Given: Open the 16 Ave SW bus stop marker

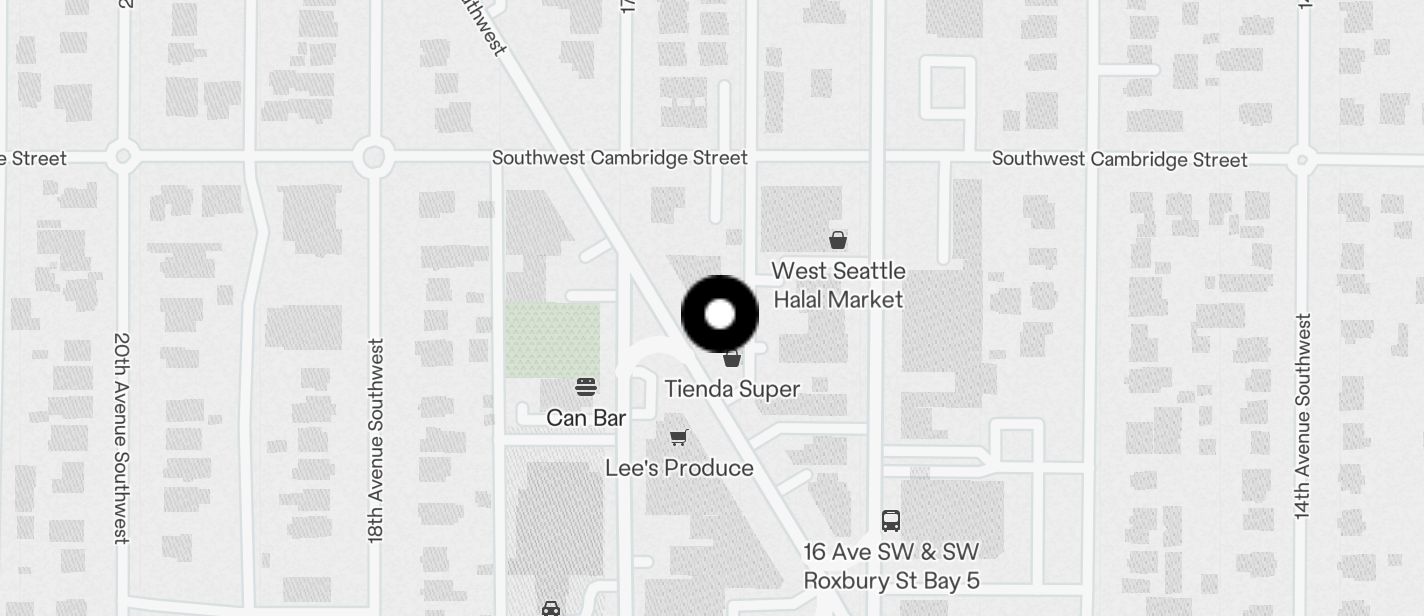Looking at the screenshot, I should pos(891,520).
